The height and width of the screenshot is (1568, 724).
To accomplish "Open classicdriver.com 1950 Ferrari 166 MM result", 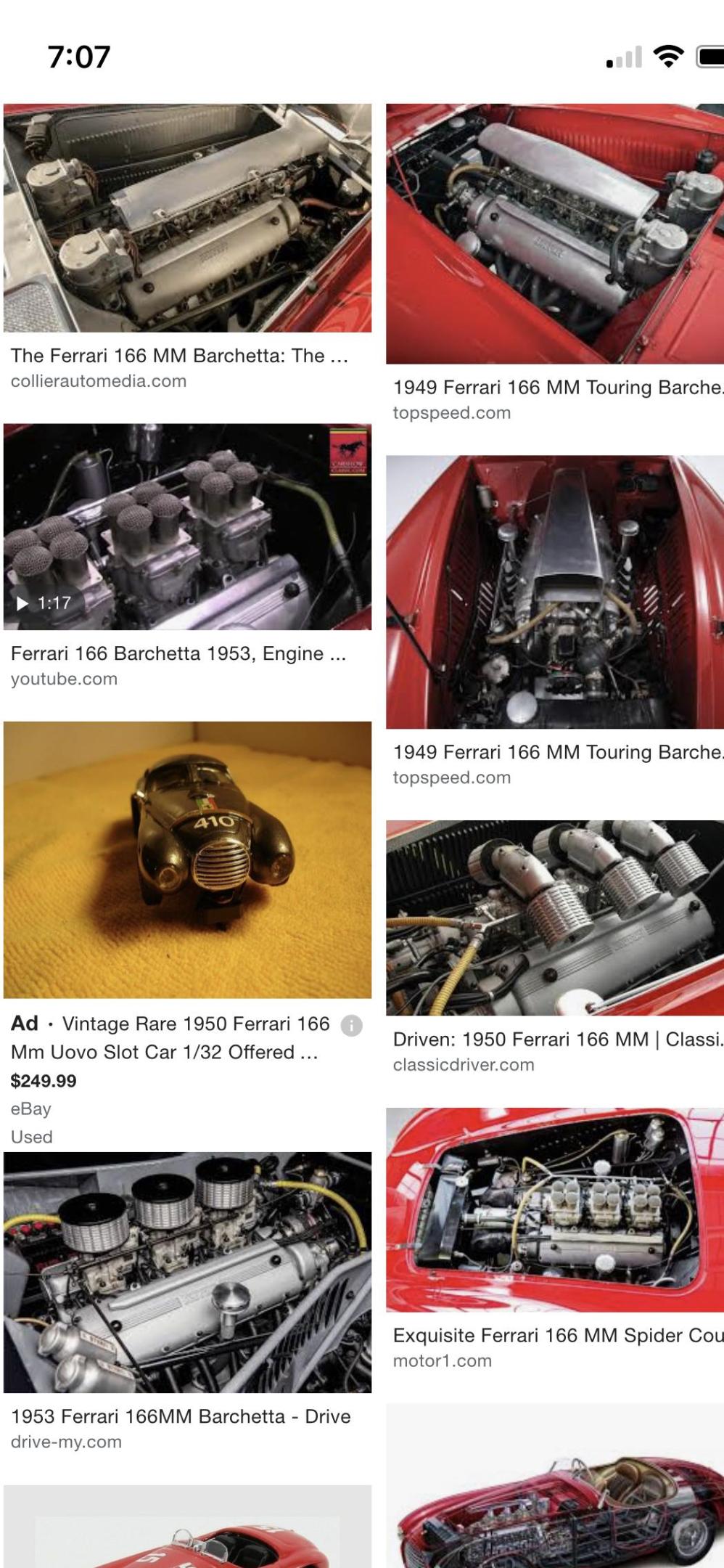I will [x=554, y=918].
